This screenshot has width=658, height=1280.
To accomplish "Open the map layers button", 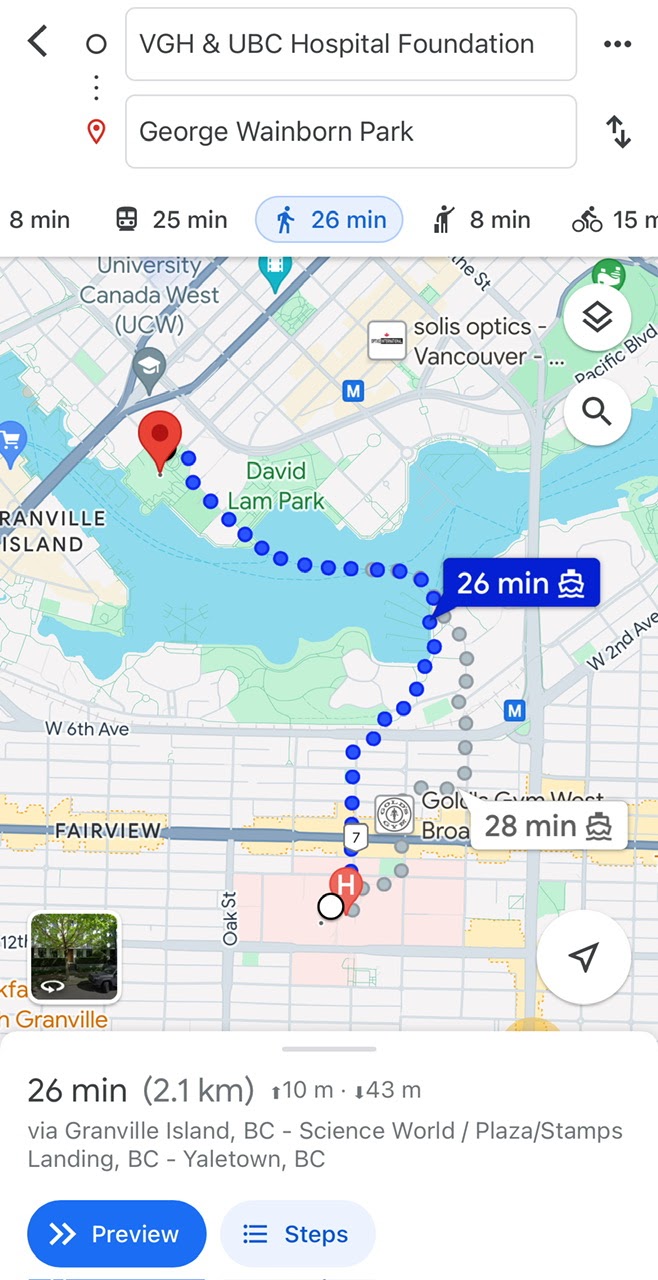I will pyautogui.click(x=597, y=318).
